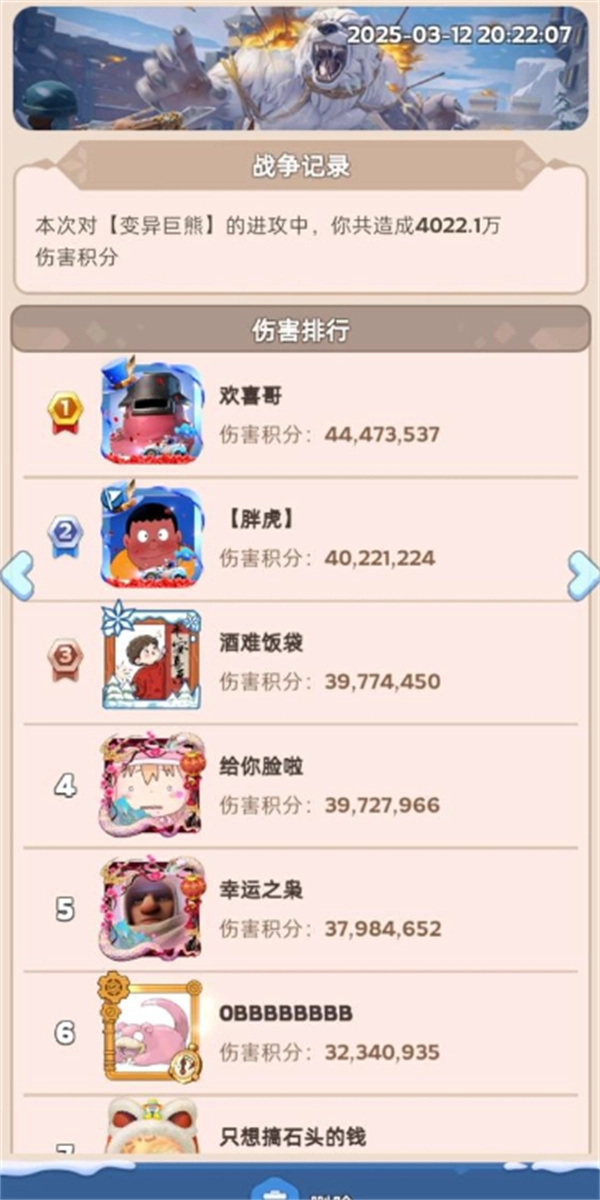This screenshot has width=600, height=1200.
Task: Go to the next war record
Action: pyautogui.click(x=582, y=575)
